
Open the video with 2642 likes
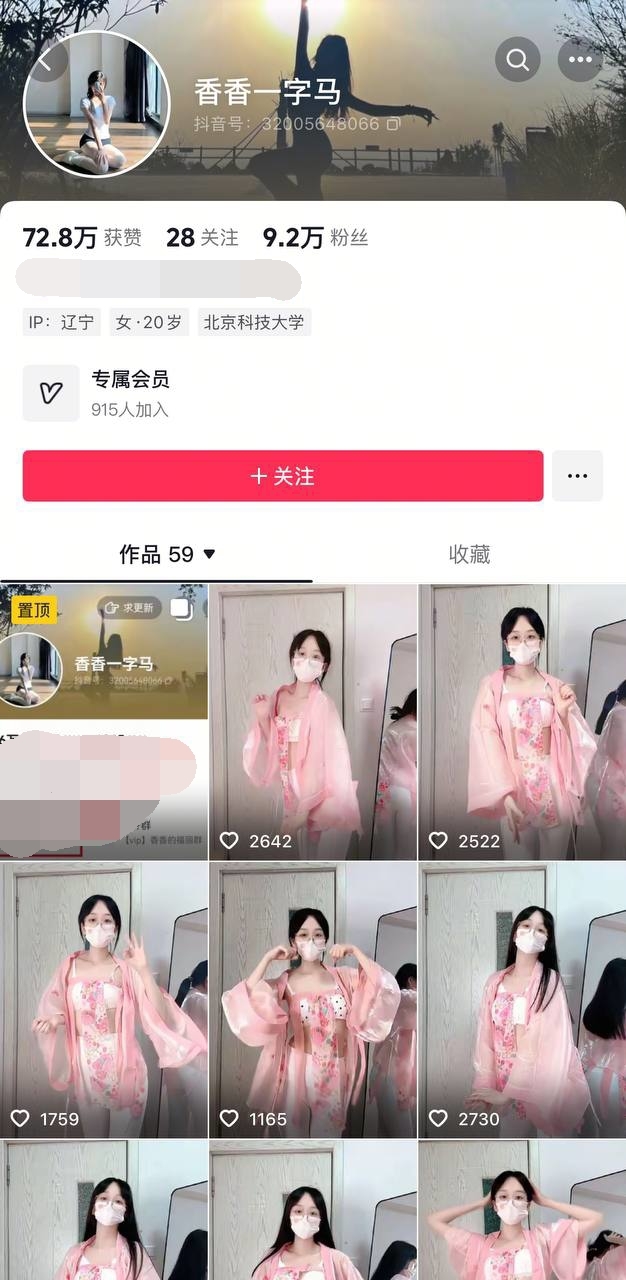[312, 720]
